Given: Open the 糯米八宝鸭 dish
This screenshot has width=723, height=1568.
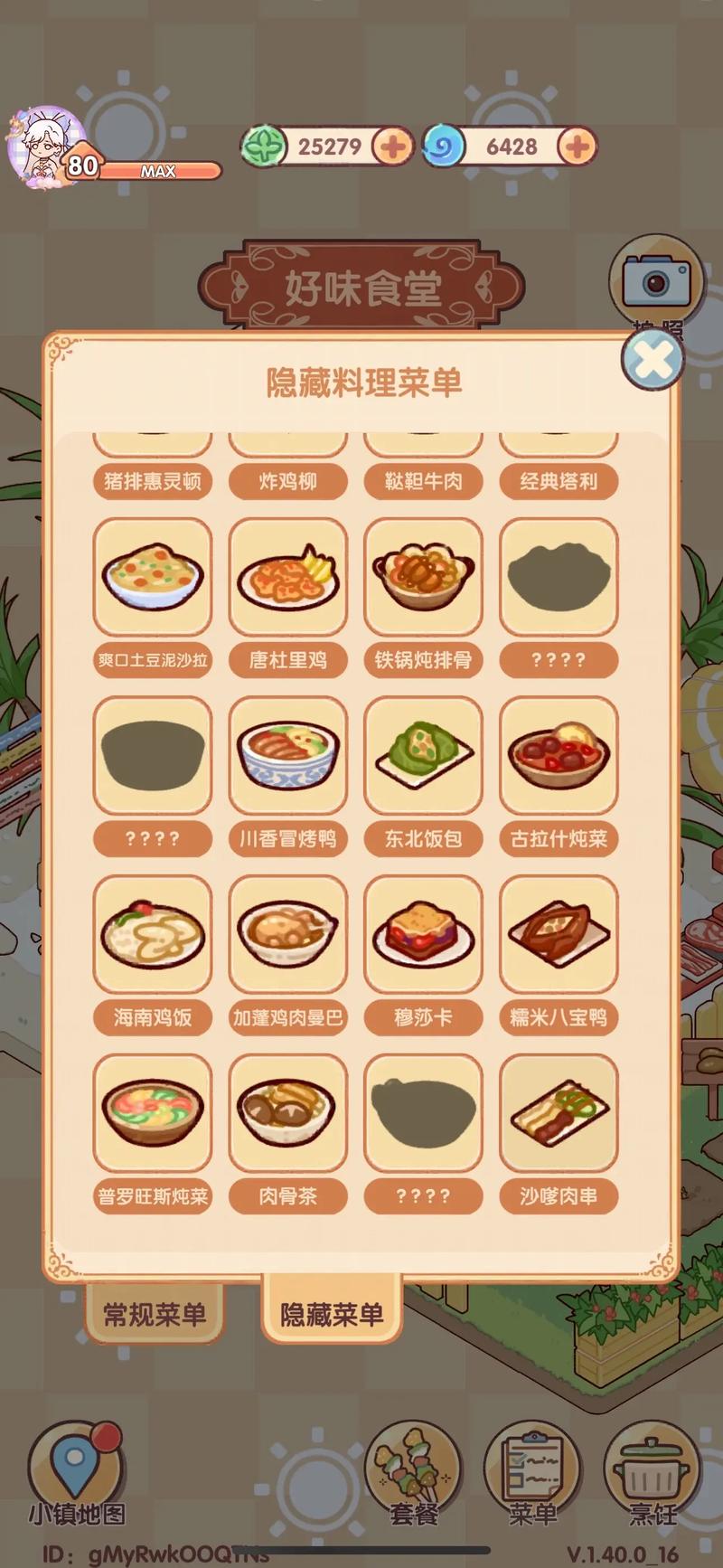Looking at the screenshot, I should (559, 935).
